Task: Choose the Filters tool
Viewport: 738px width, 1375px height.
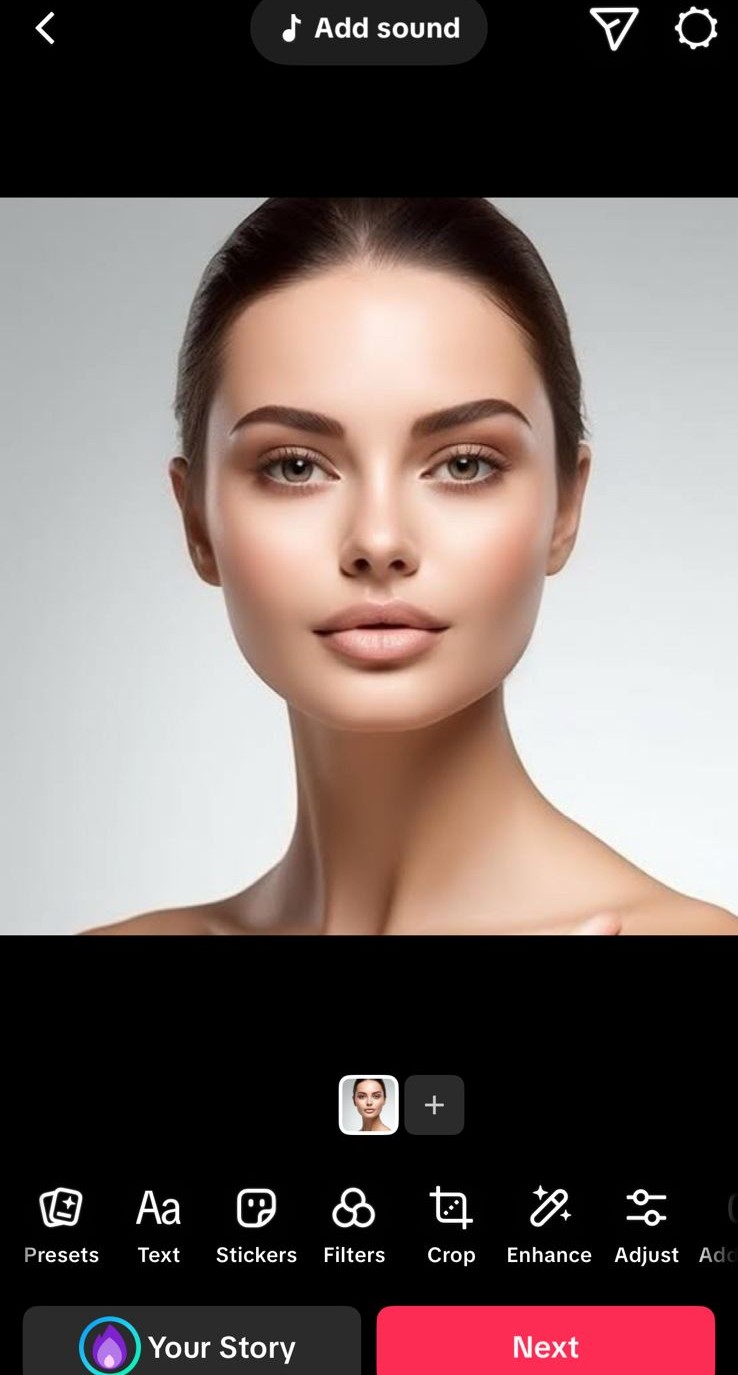Action: tap(354, 1225)
